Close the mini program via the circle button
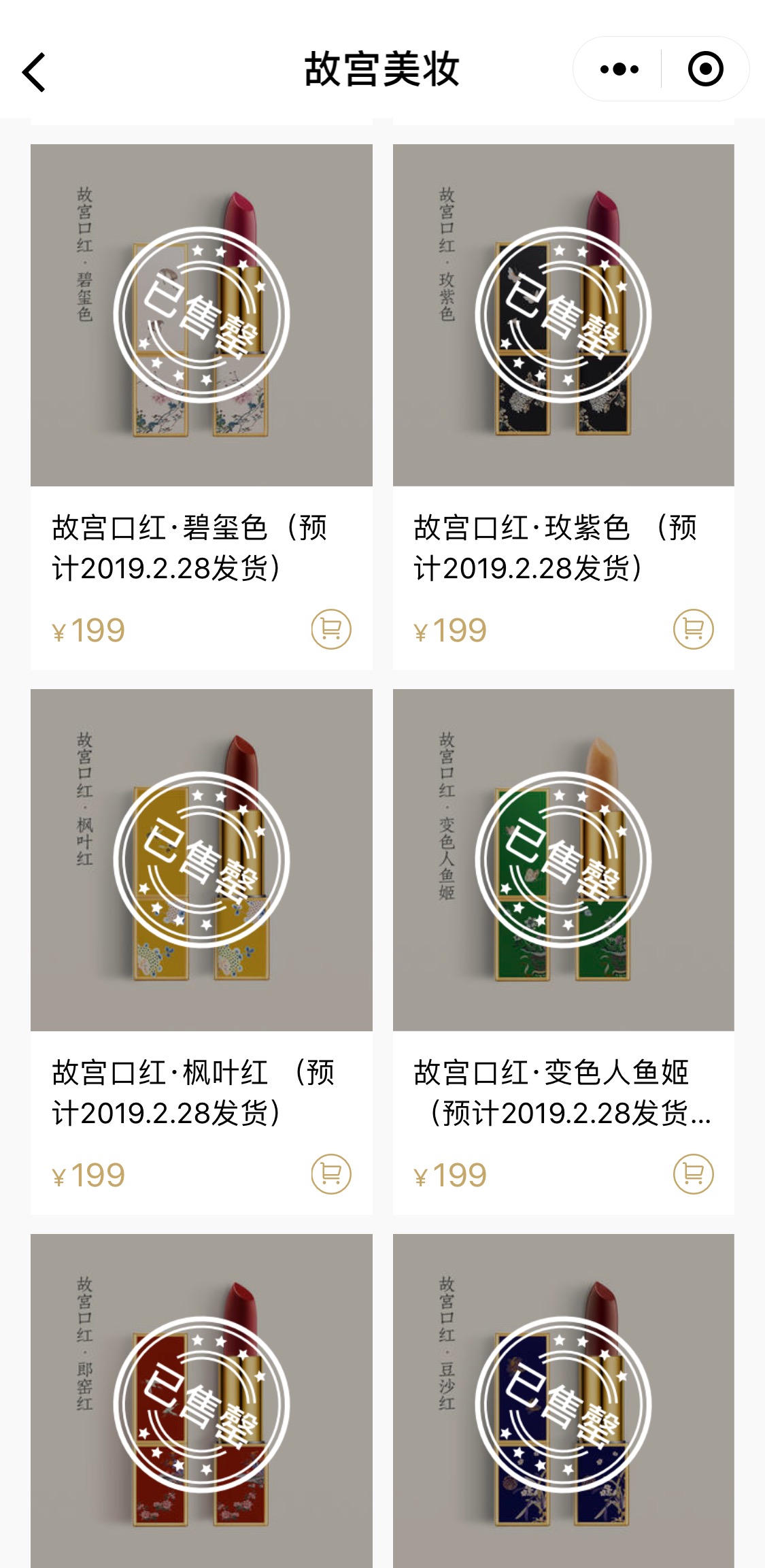The height and width of the screenshot is (1568, 765). [x=705, y=69]
